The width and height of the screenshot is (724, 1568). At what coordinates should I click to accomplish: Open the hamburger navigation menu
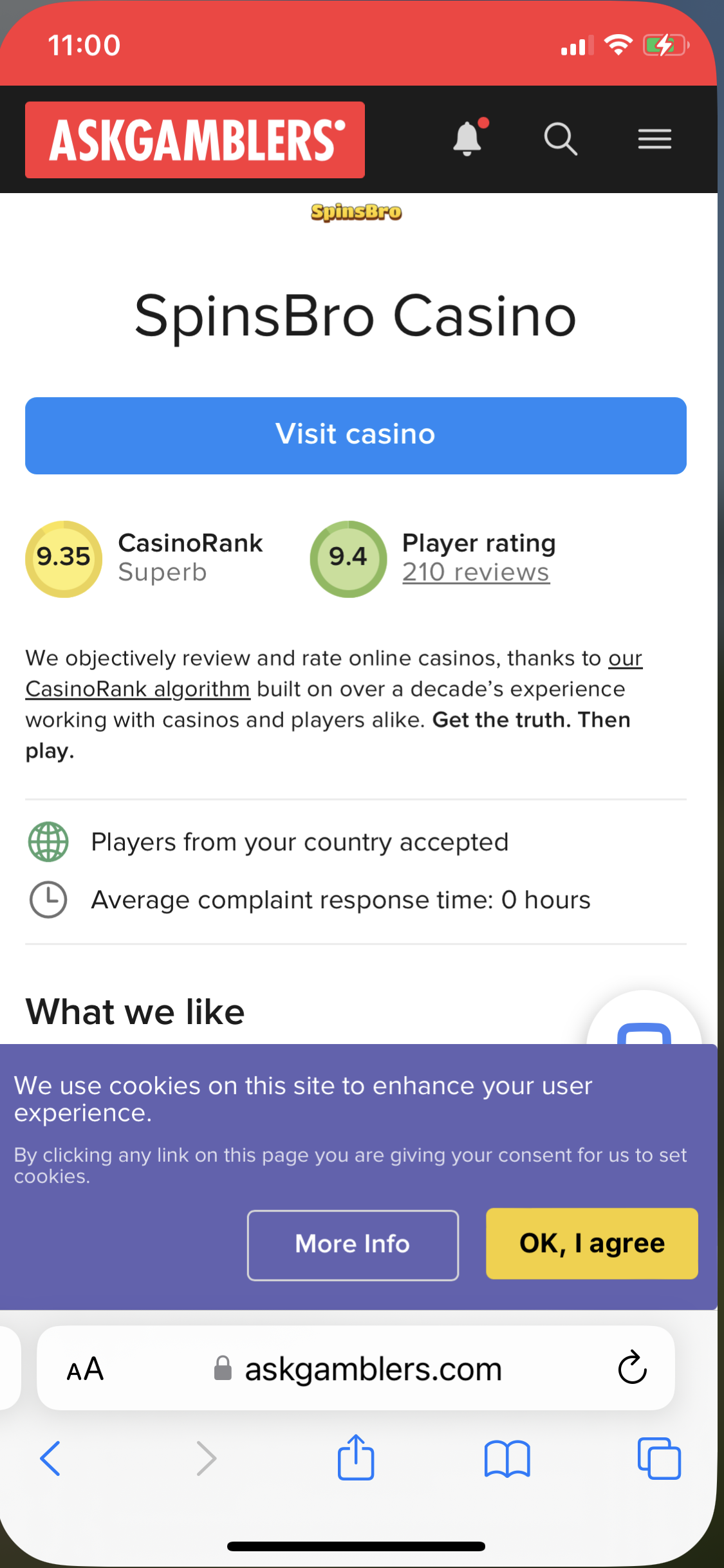coord(654,139)
